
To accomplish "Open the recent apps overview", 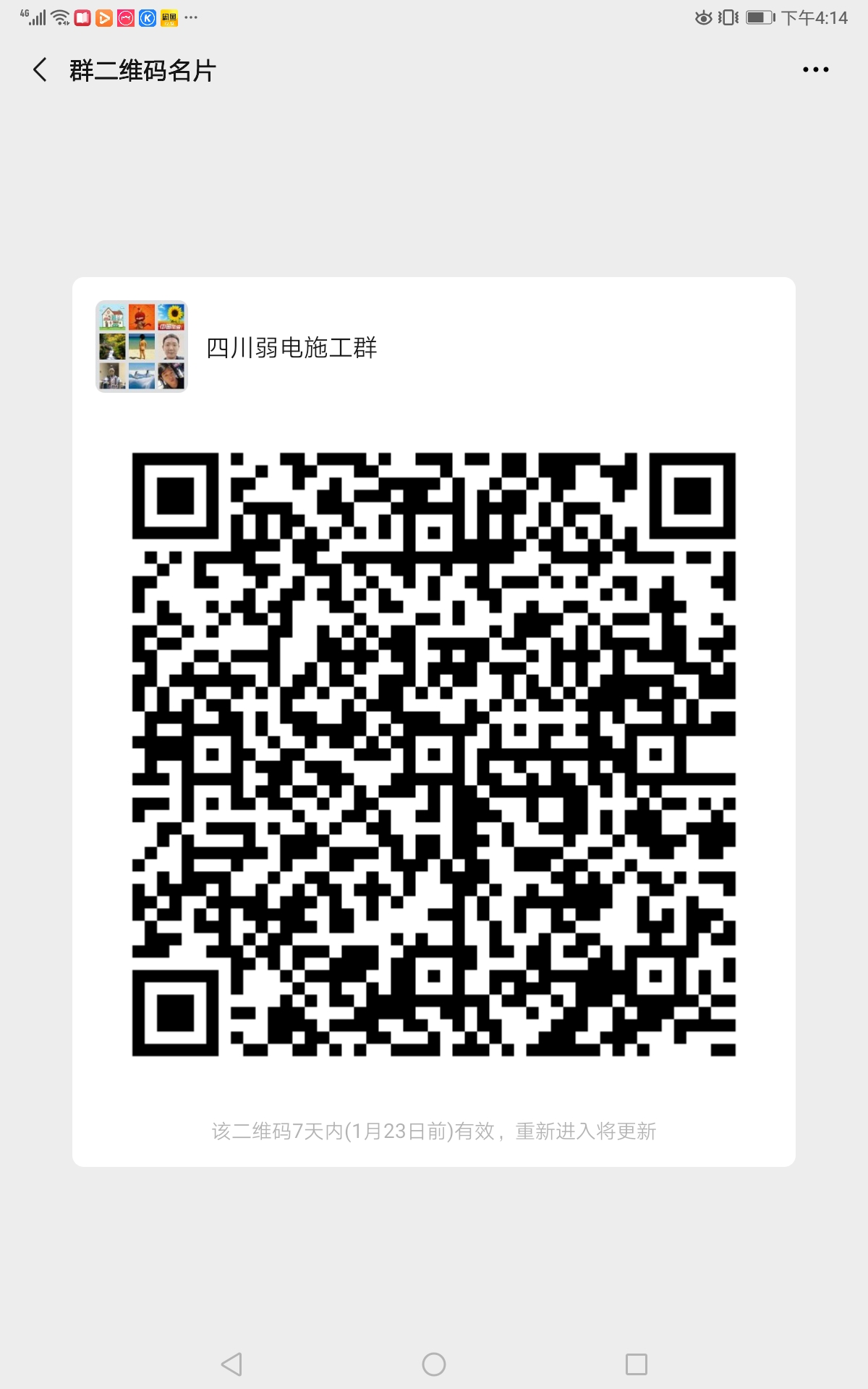I will click(x=636, y=1364).
